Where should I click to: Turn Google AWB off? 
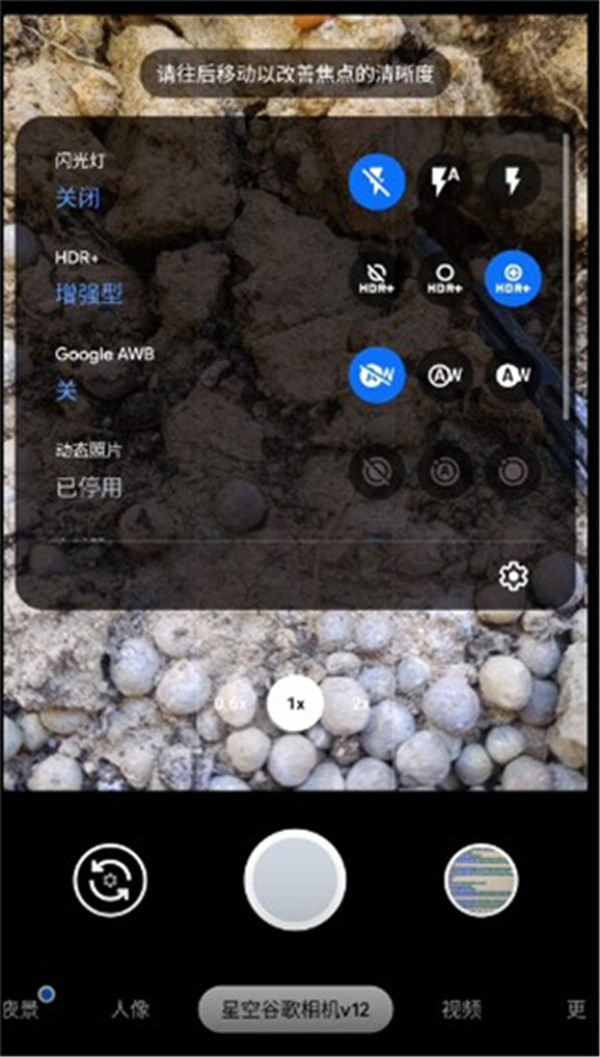[377, 374]
